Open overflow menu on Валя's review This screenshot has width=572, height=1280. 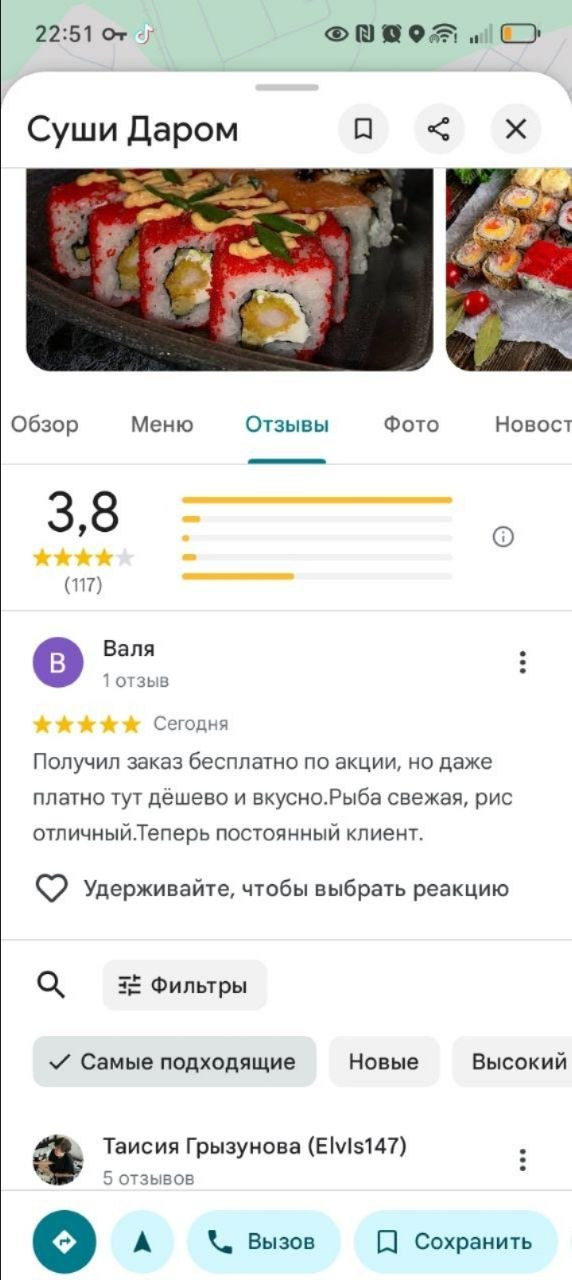522,662
